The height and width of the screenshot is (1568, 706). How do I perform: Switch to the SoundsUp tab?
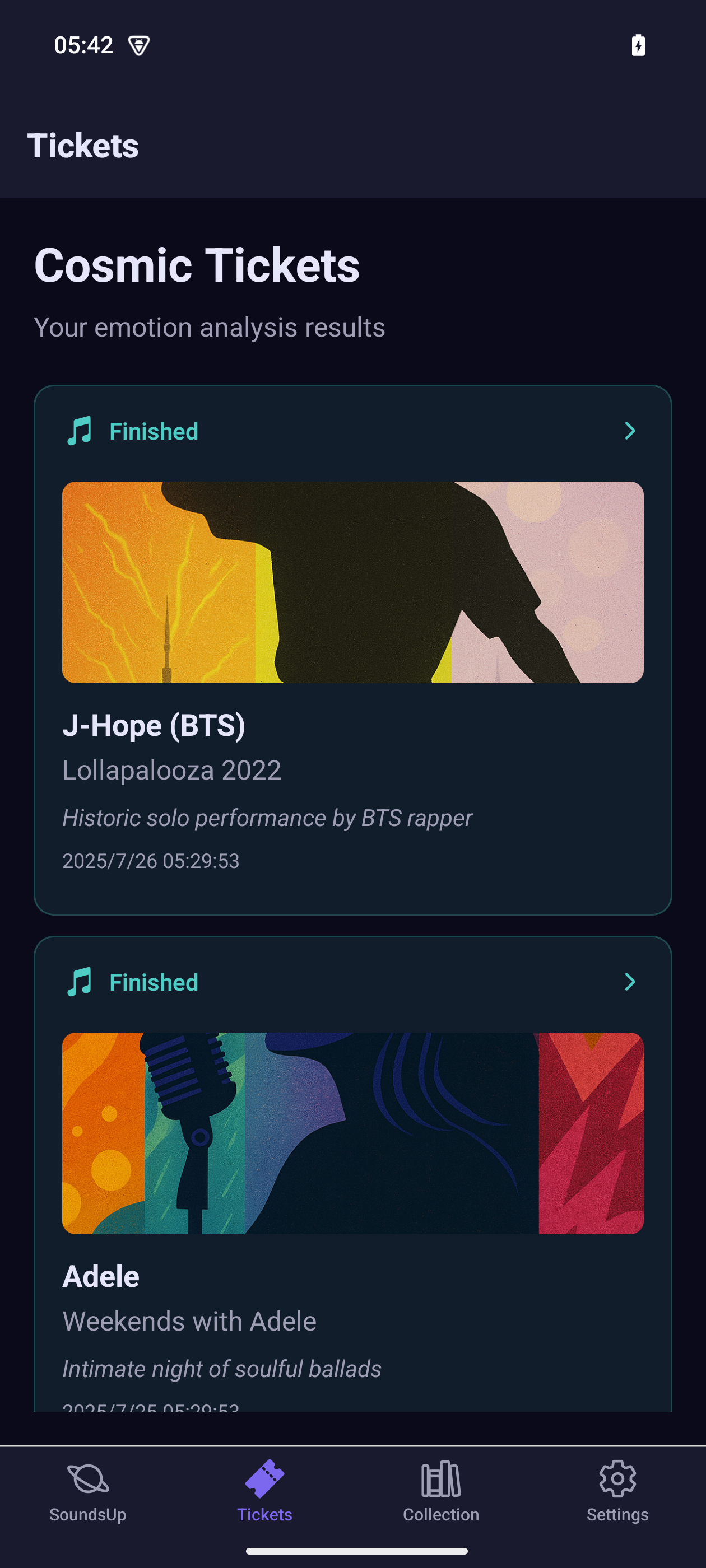click(88, 1490)
